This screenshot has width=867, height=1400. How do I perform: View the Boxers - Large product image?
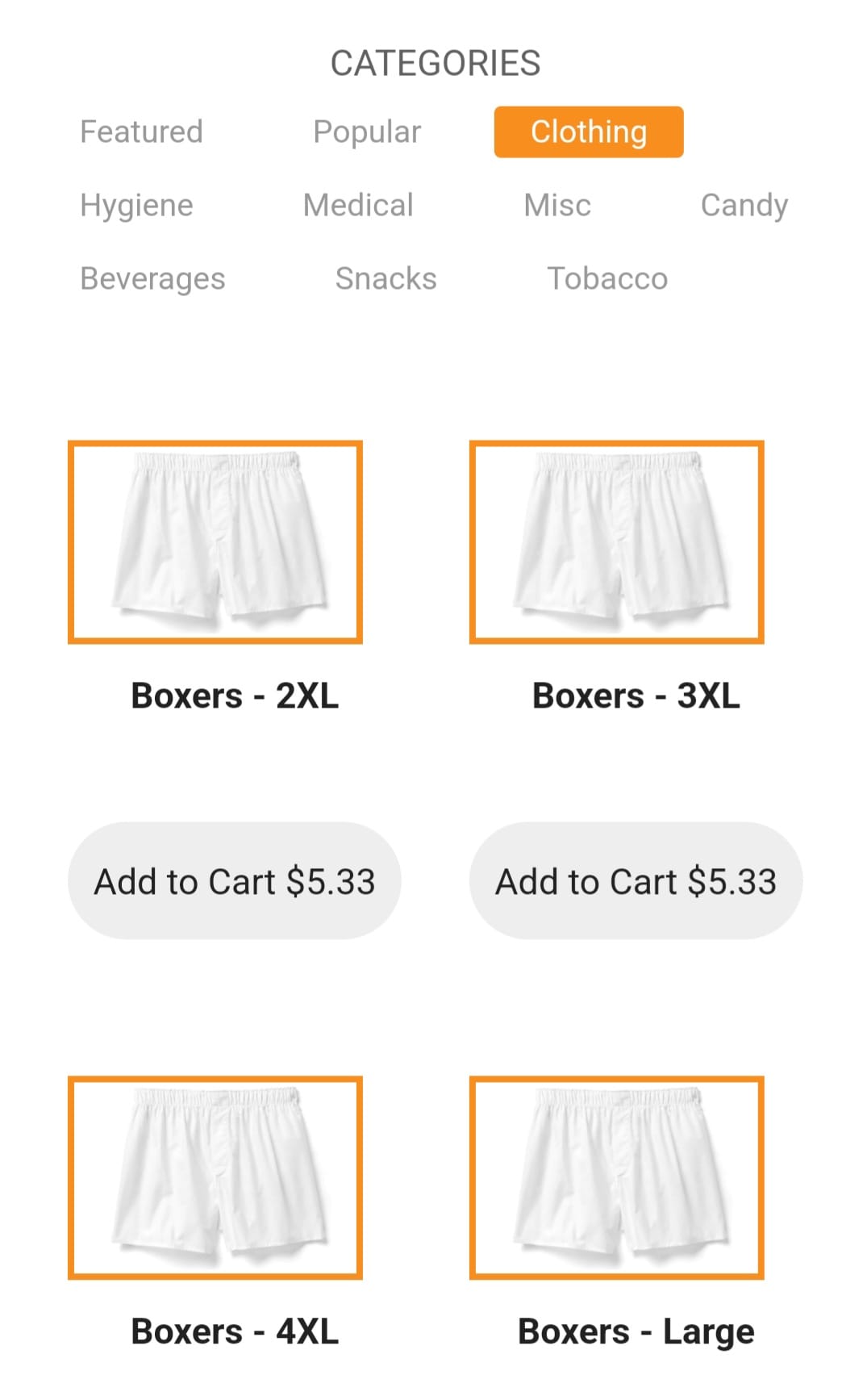(617, 1177)
